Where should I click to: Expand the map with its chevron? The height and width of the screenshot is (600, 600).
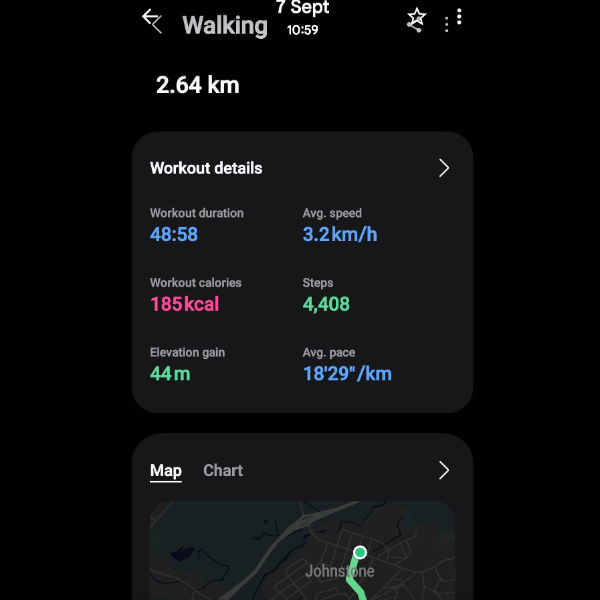coord(444,470)
